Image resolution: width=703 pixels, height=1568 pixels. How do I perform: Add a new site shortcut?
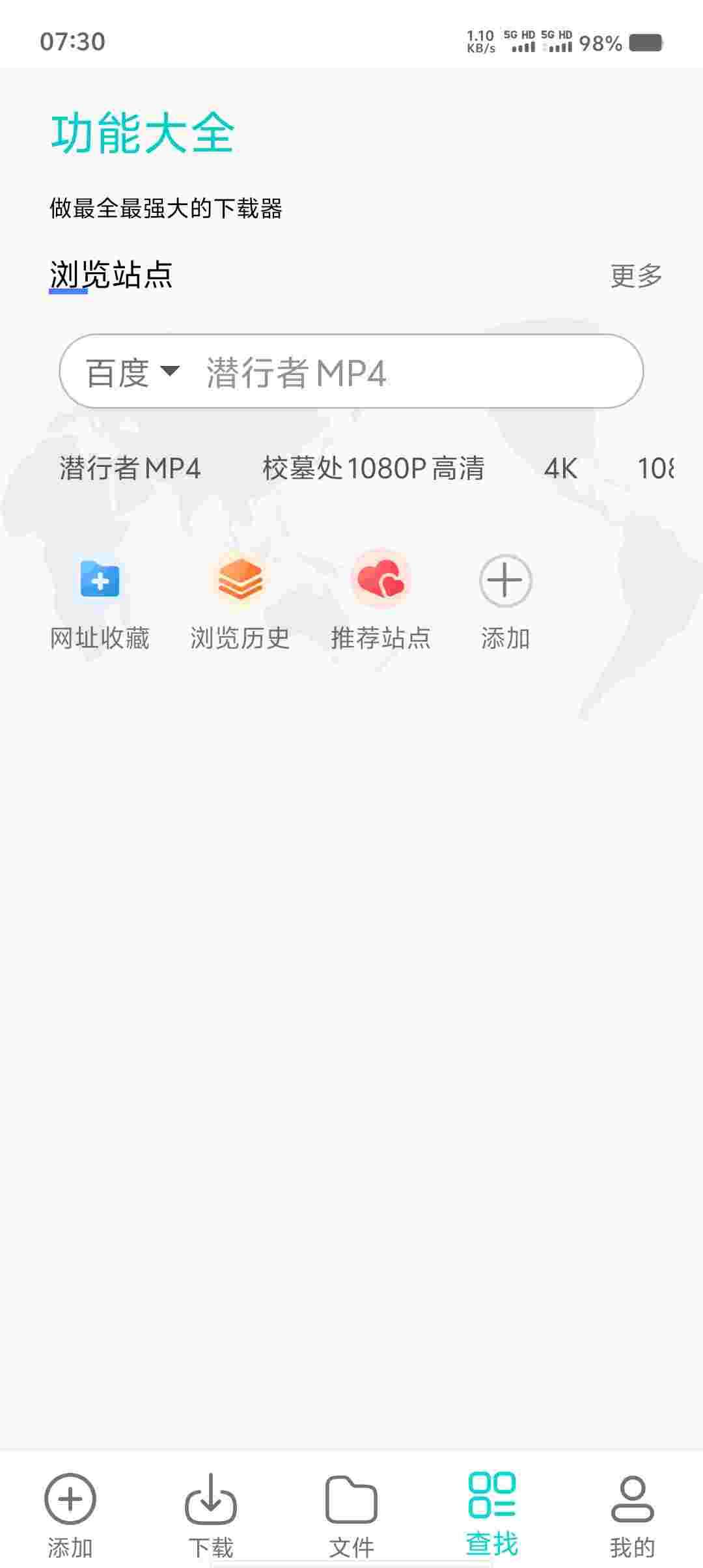pos(506,600)
